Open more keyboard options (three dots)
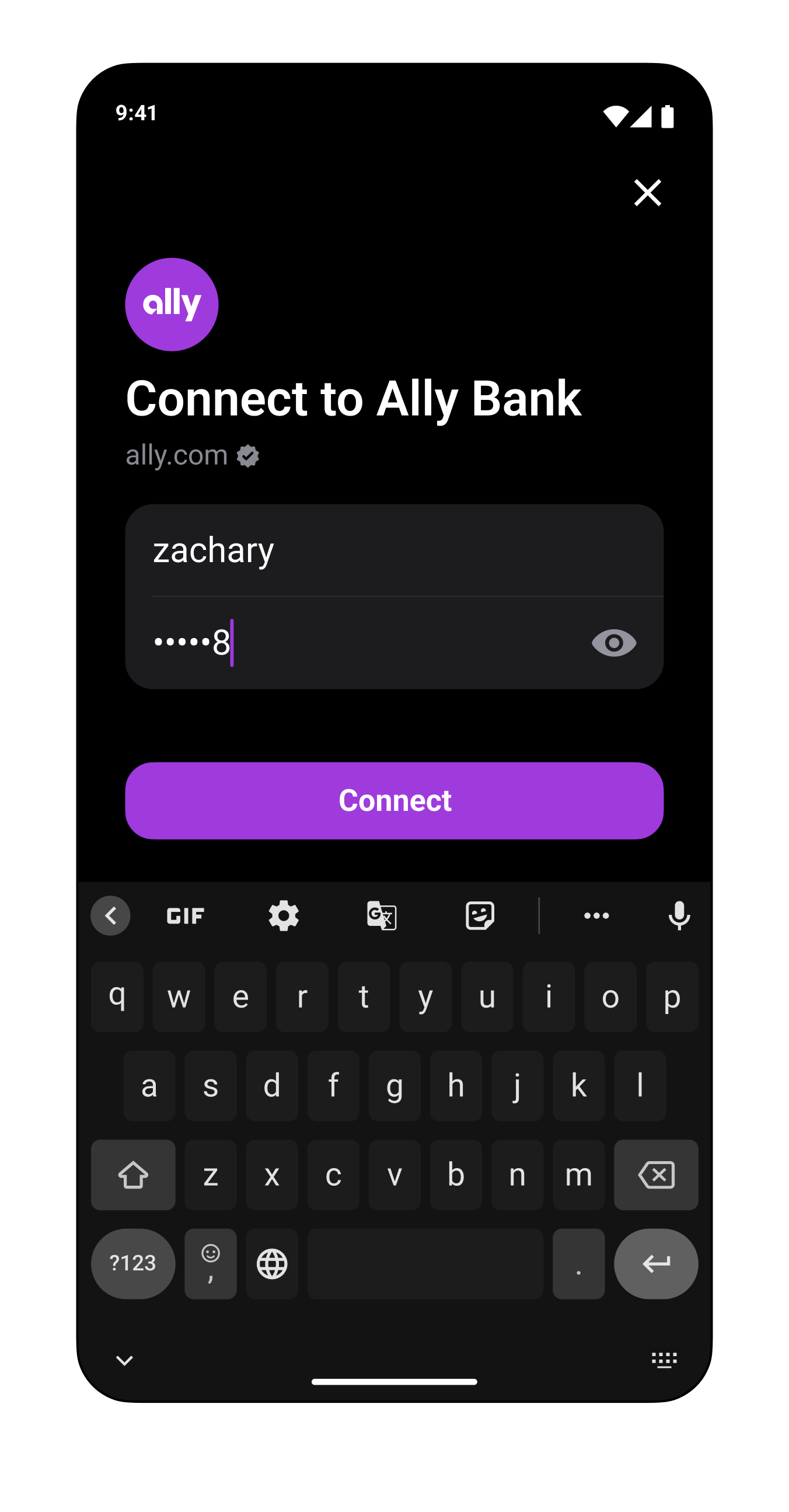The image size is (789, 1512). pyautogui.click(x=596, y=915)
